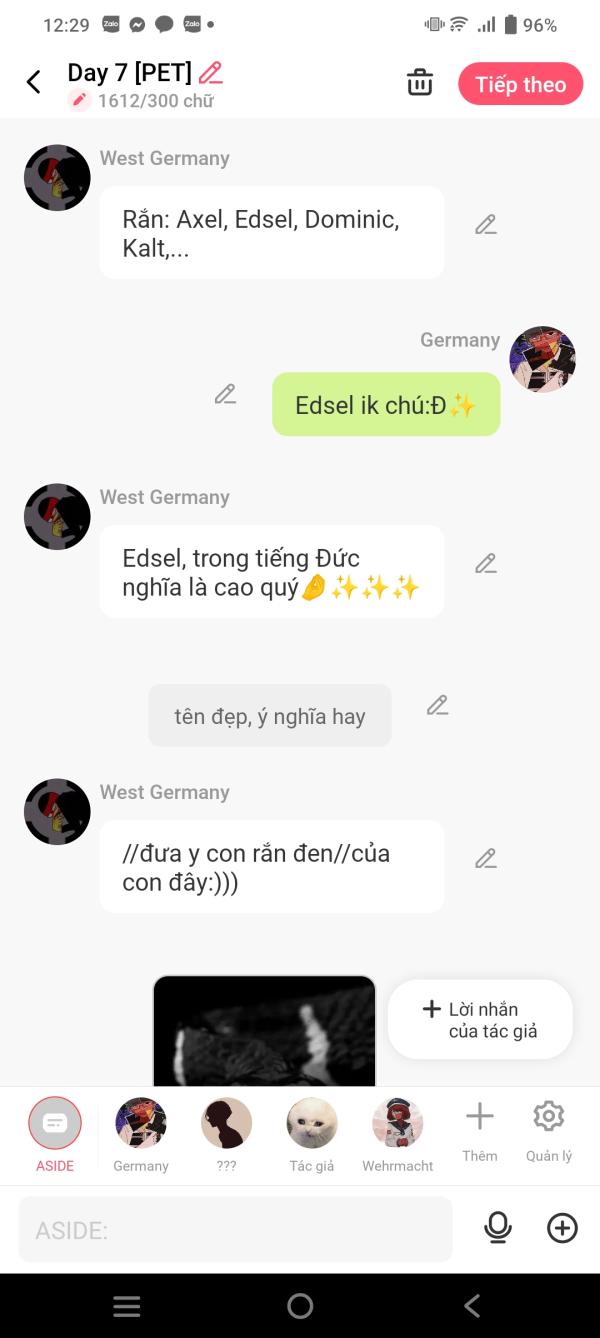
Task: Choose the ??? character
Action: pyautogui.click(x=227, y=1135)
